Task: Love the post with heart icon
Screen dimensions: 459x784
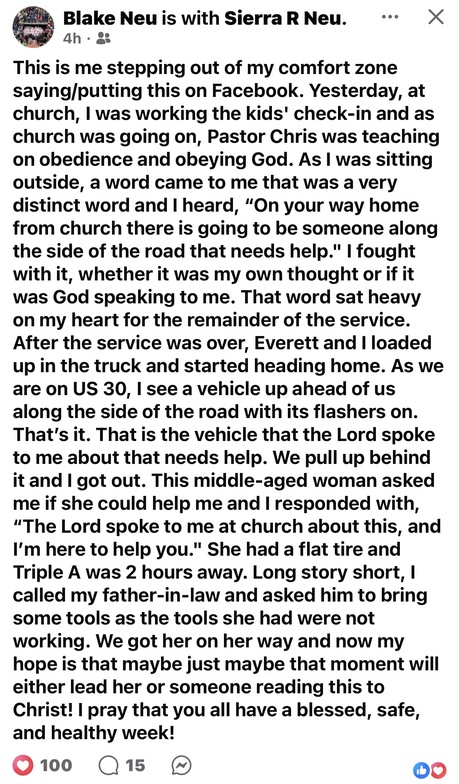Action: click(23, 765)
